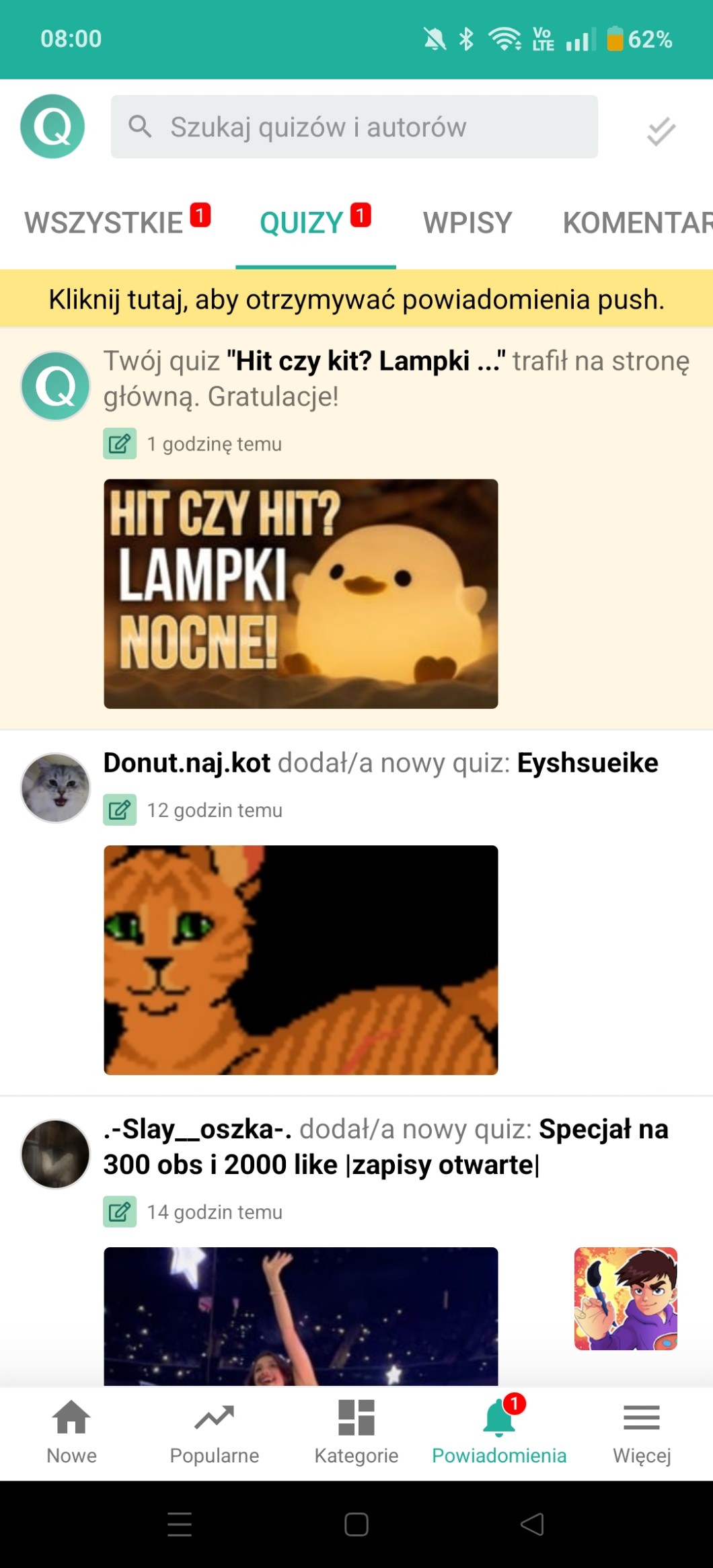Select the QUIZY tab

click(x=302, y=223)
